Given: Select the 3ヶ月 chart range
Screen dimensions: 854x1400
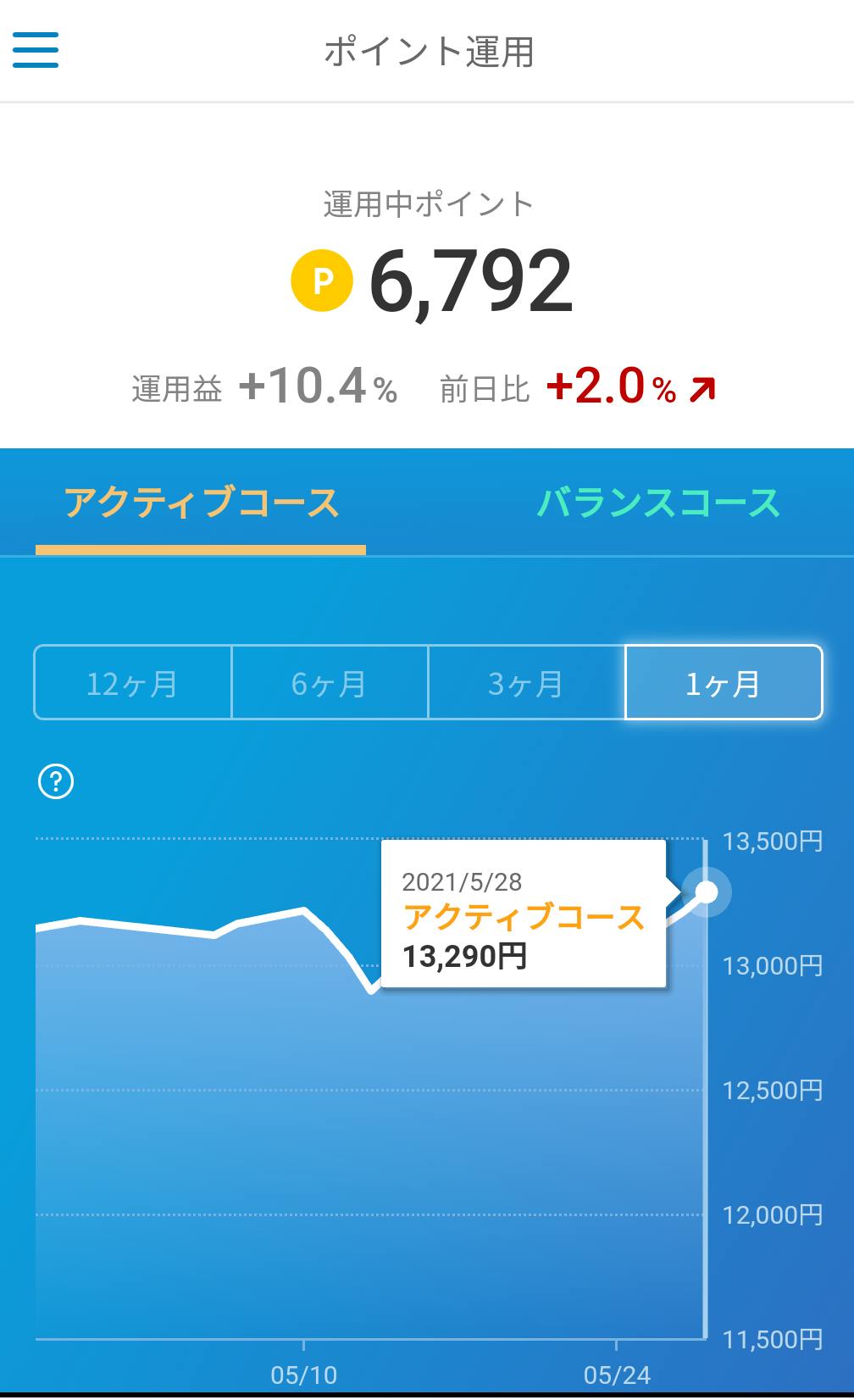Looking at the screenshot, I should point(526,683).
